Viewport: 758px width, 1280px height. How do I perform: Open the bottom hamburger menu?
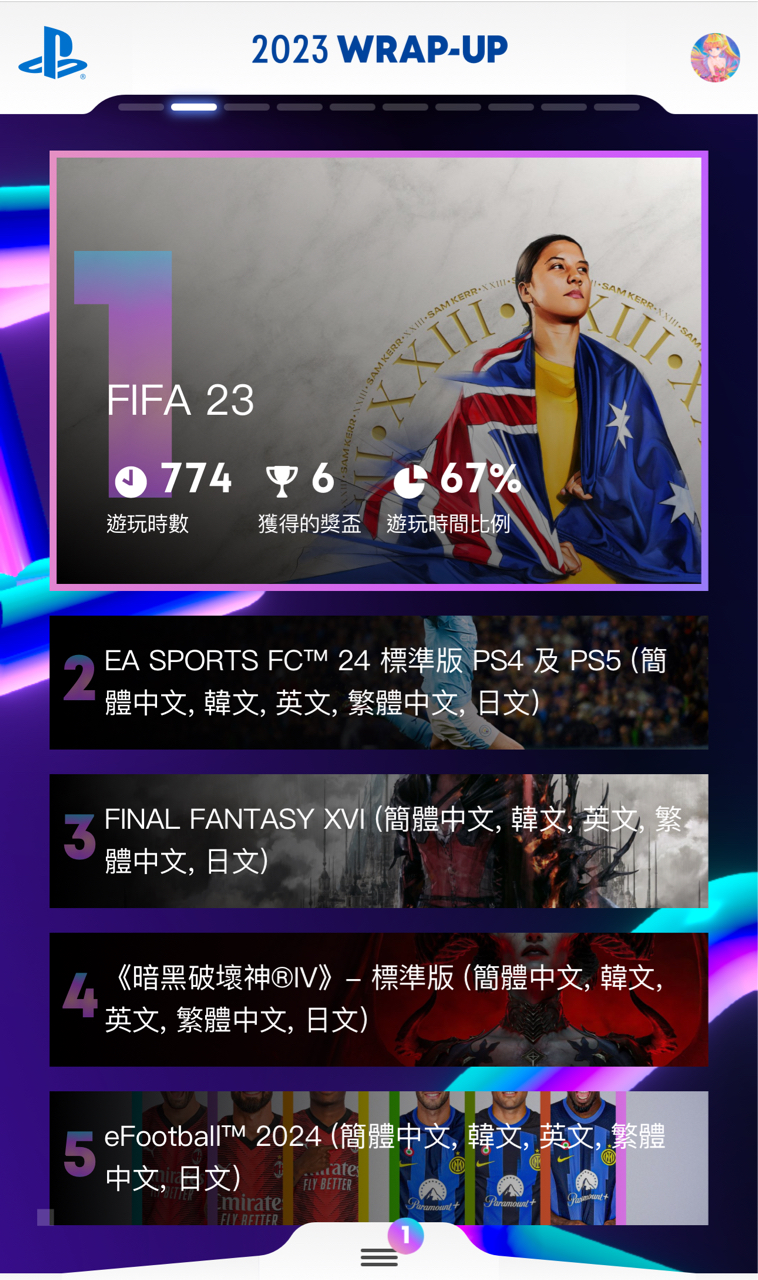379,1257
